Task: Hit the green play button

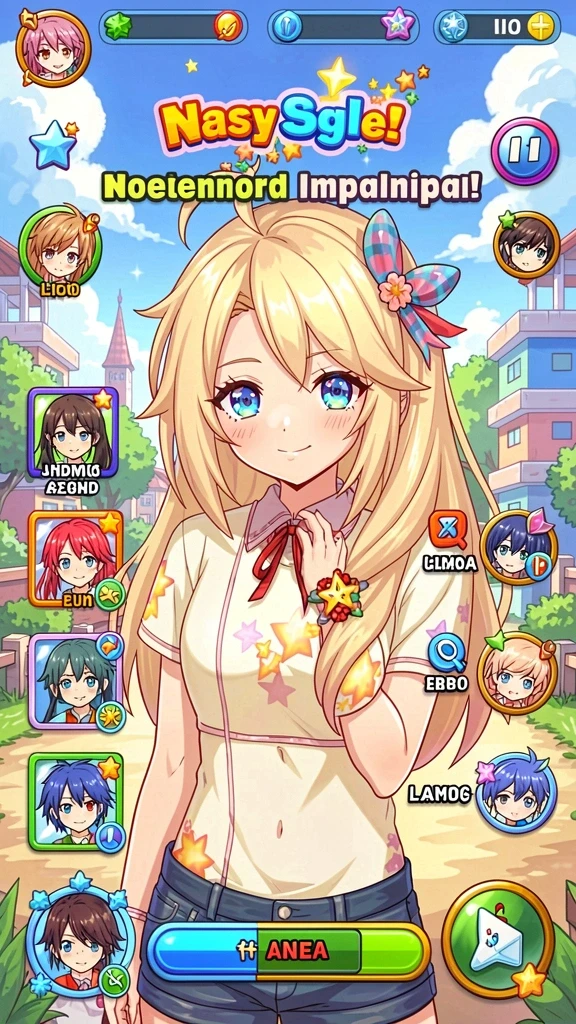Action: [x=498, y=937]
